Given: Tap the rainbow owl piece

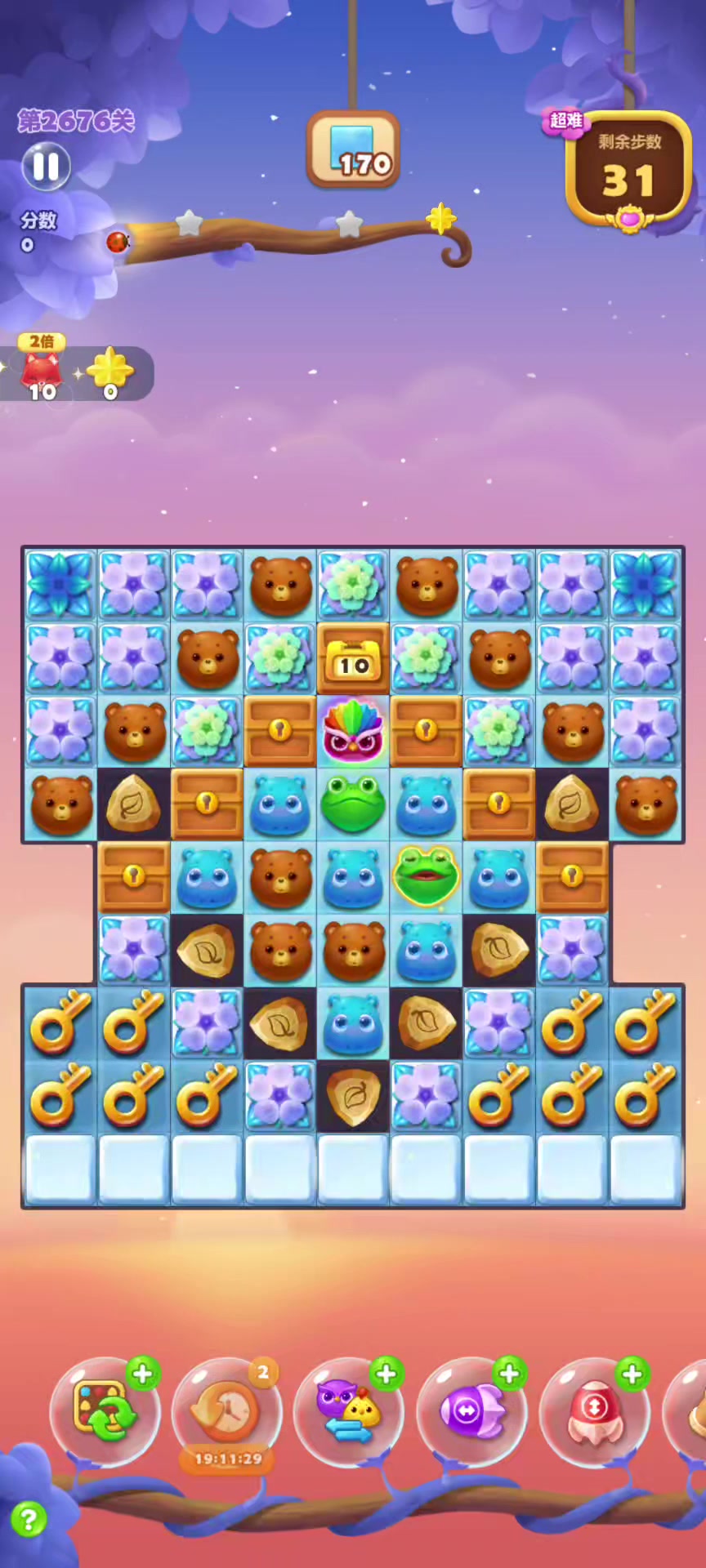Looking at the screenshot, I should [353, 732].
